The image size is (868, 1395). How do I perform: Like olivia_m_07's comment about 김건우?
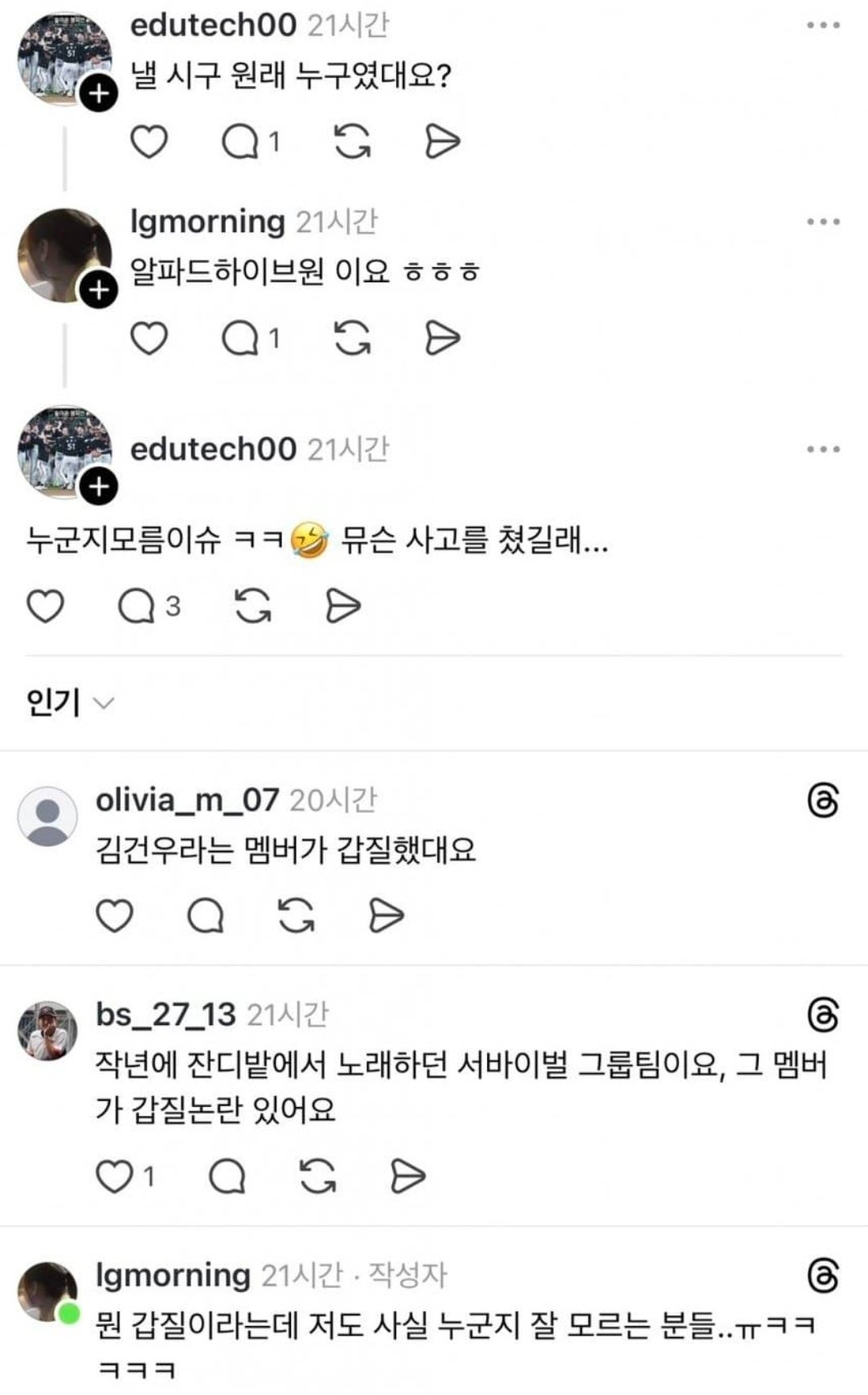coord(116,913)
